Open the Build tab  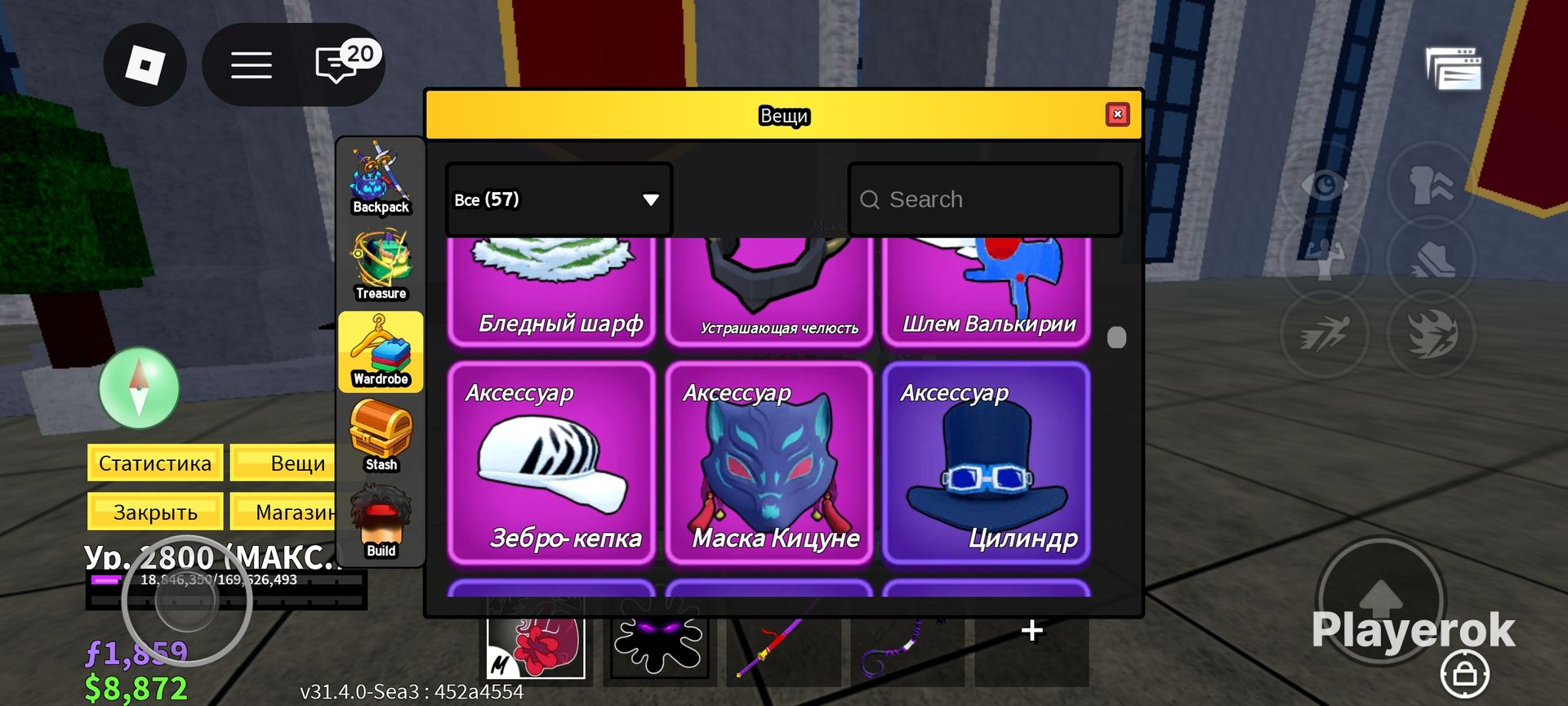pyautogui.click(x=381, y=523)
